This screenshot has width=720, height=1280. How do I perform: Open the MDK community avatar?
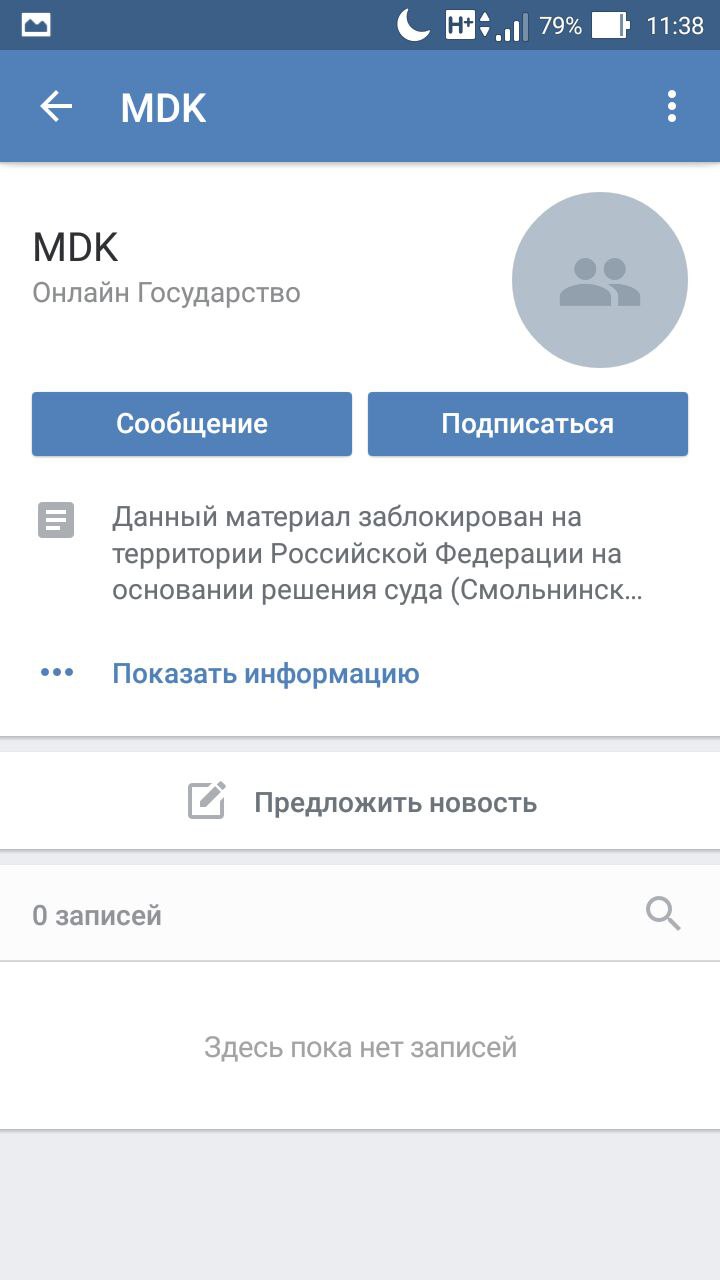pos(600,280)
